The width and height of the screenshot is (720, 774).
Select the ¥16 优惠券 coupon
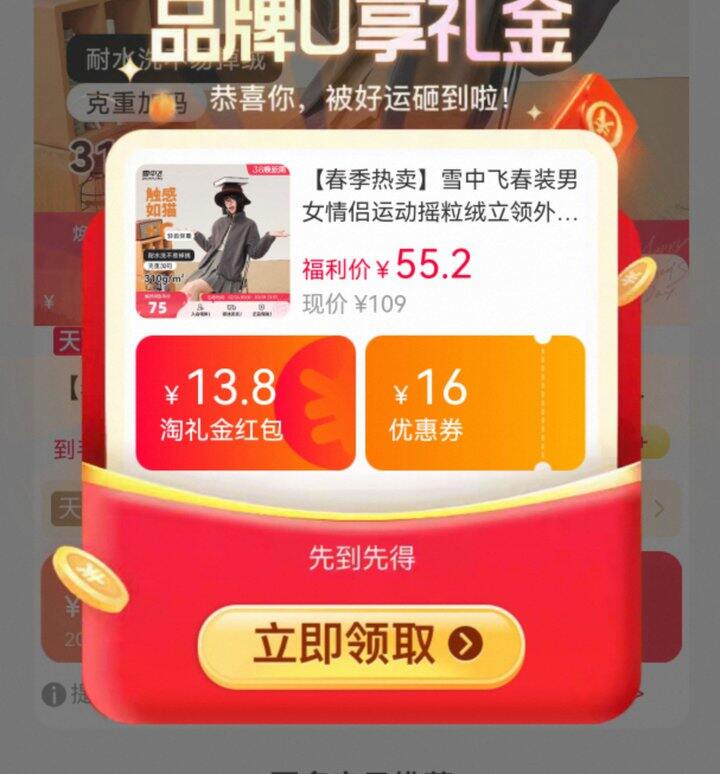[x=474, y=402]
